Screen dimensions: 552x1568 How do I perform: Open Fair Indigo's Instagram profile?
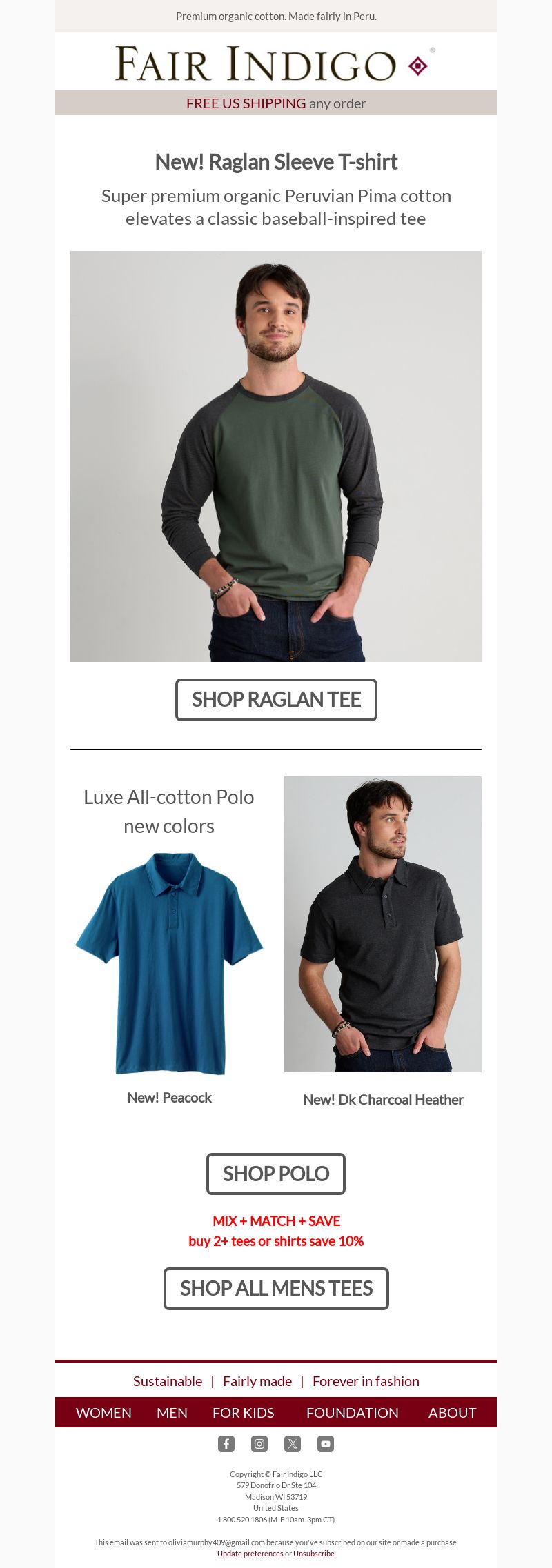[x=259, y=1443]
